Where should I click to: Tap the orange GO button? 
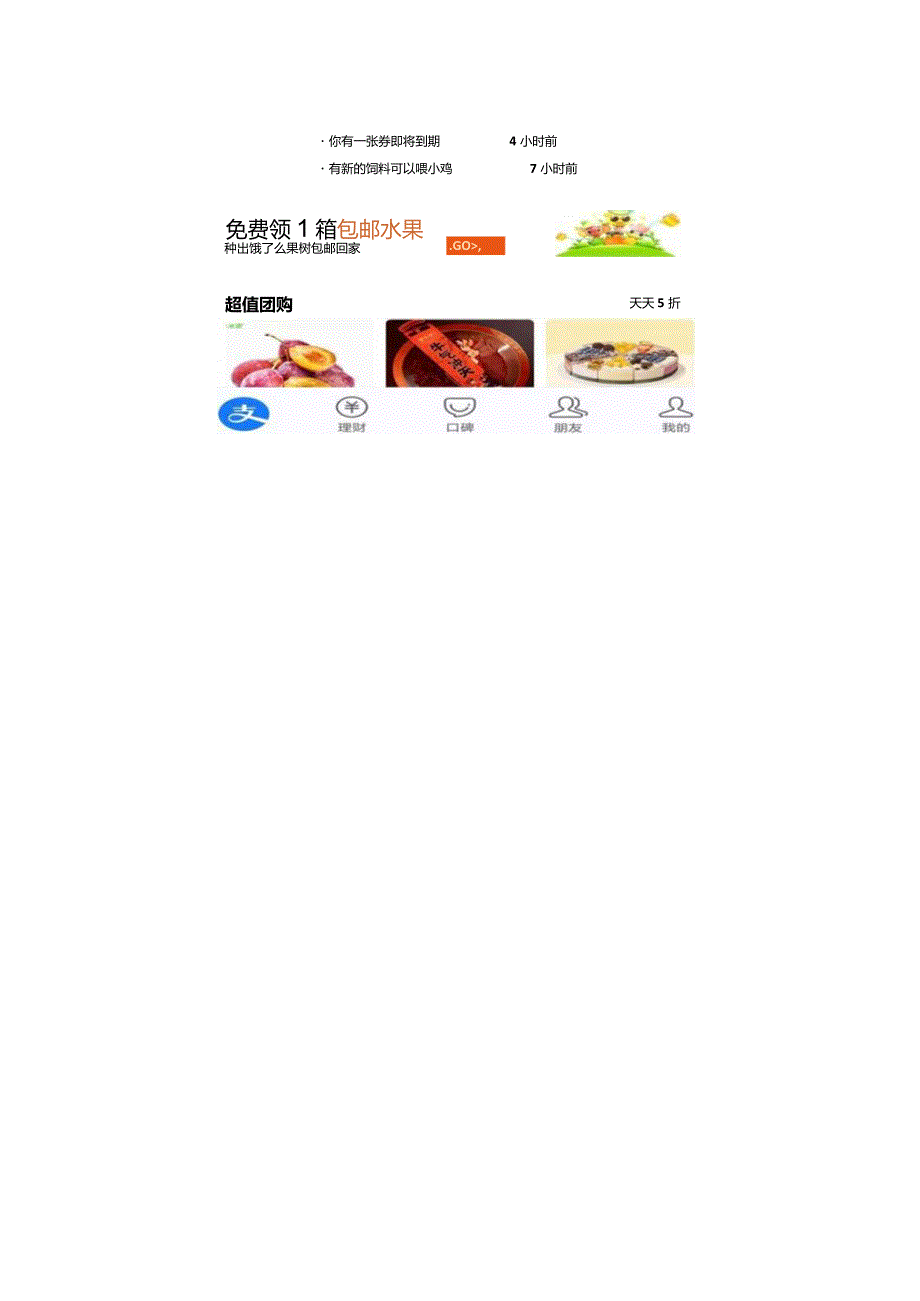point(474,244)
